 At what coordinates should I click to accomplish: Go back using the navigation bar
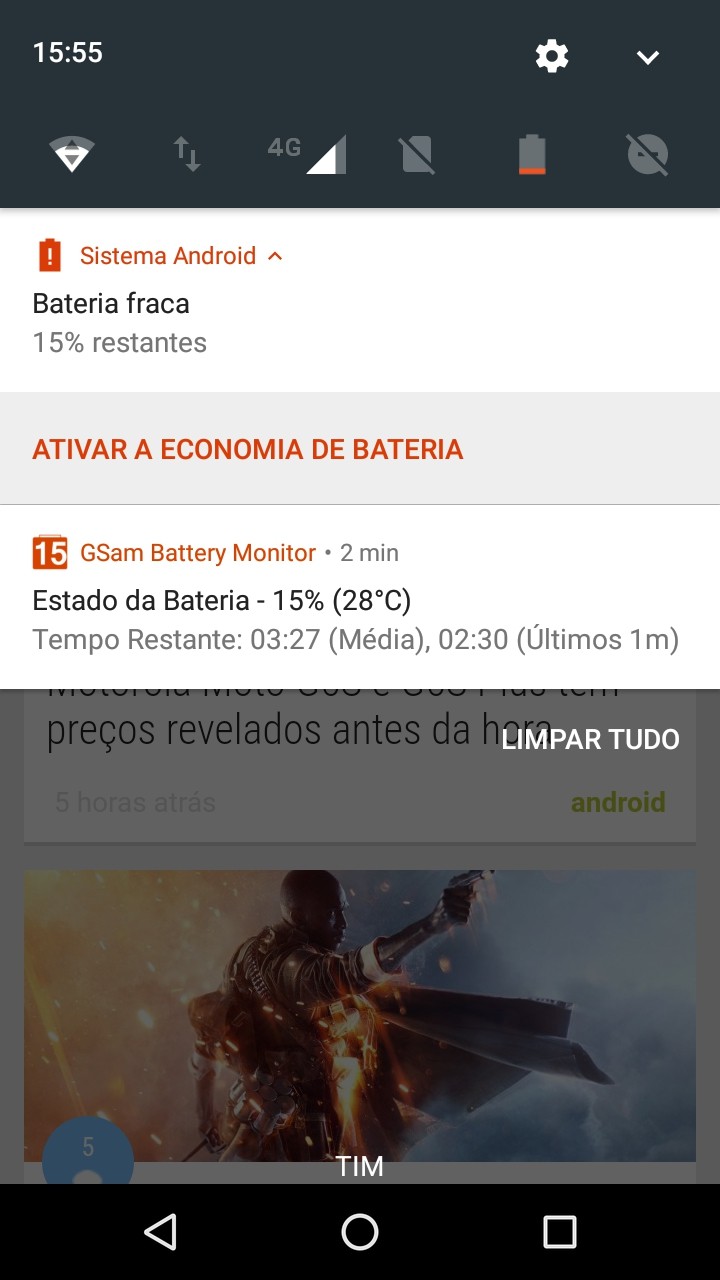(160, 1232)
